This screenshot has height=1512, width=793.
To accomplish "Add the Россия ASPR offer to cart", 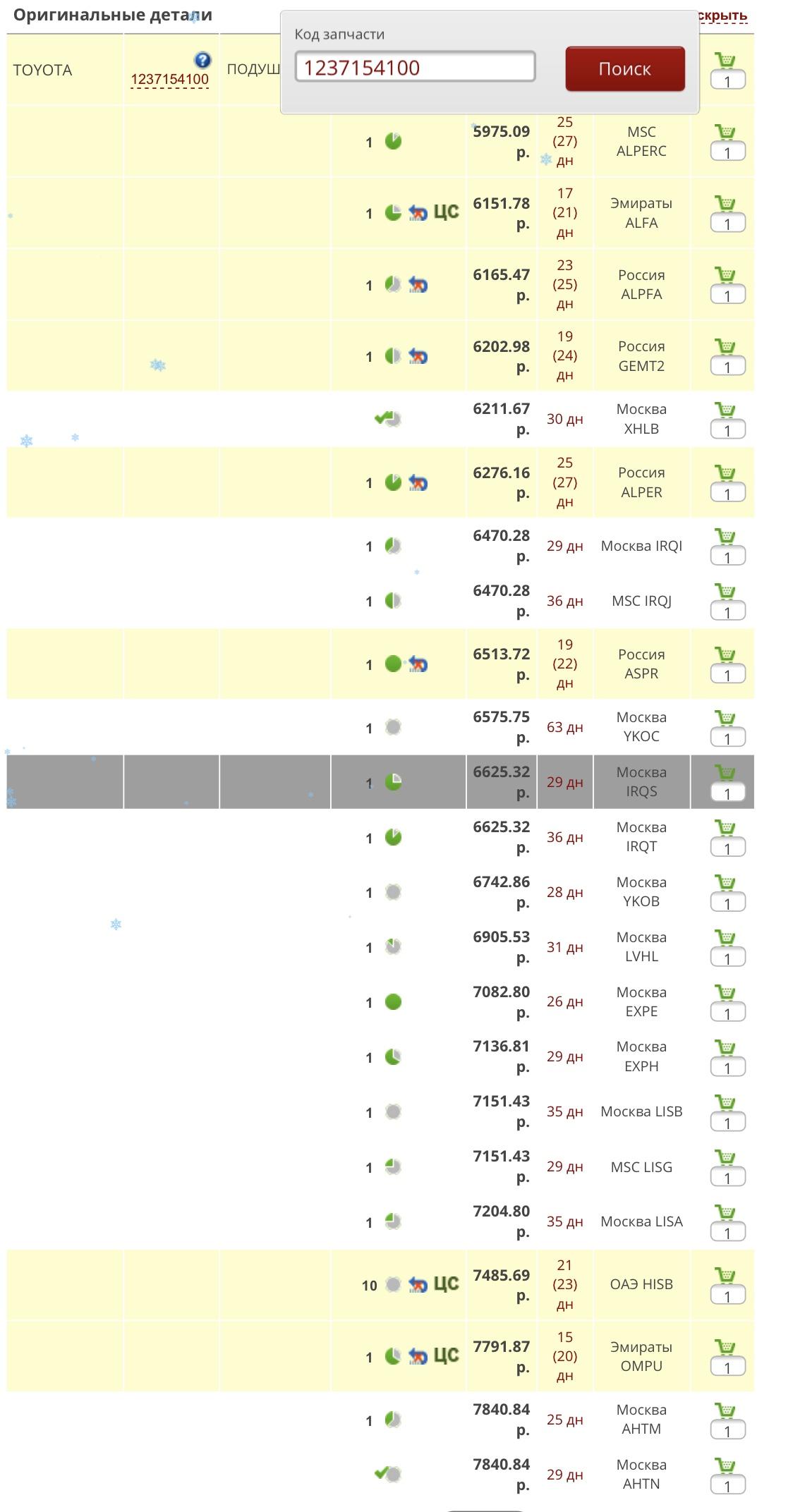I will pyautogui.click(x=725, y=654).
